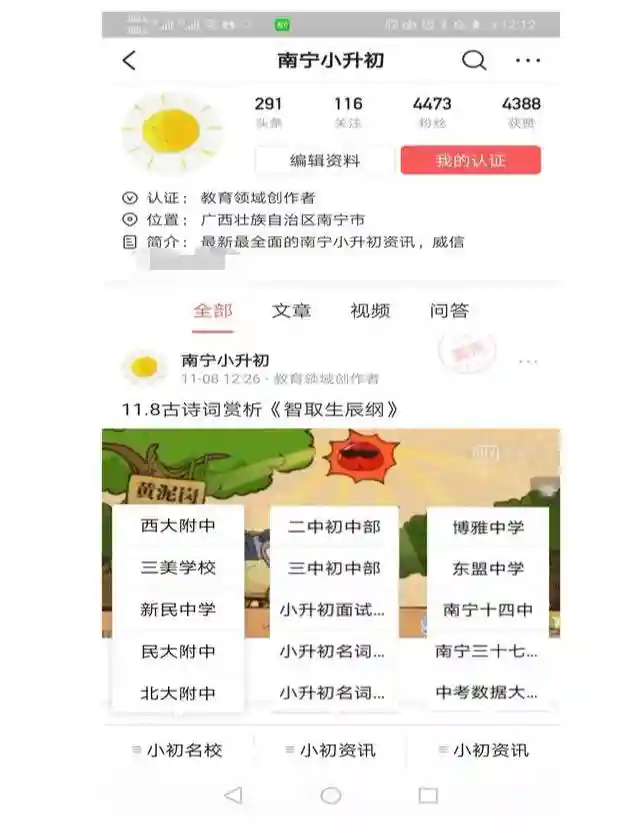Image resolution: width=625 pixels, height=833 pixels.
Task: Tap the 小初名校 bottom menu
Action: click(x=178, y=750)
